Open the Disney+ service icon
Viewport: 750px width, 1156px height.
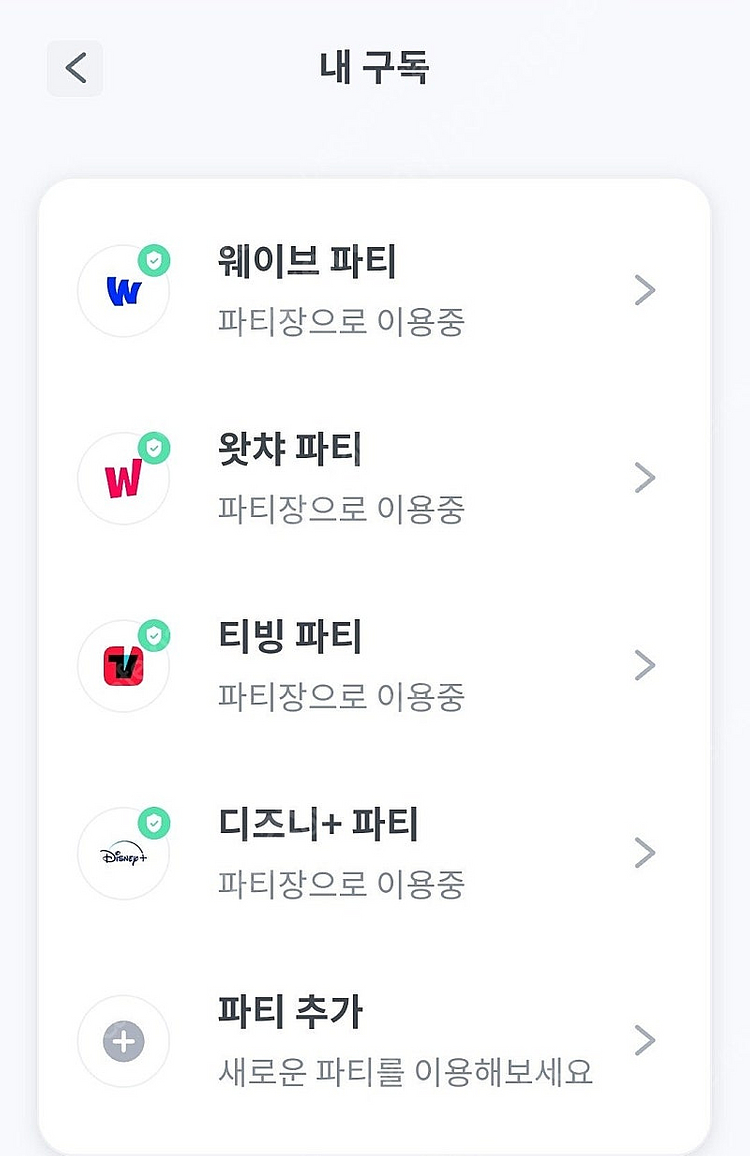pyautogui.click(x=123, y=853)
